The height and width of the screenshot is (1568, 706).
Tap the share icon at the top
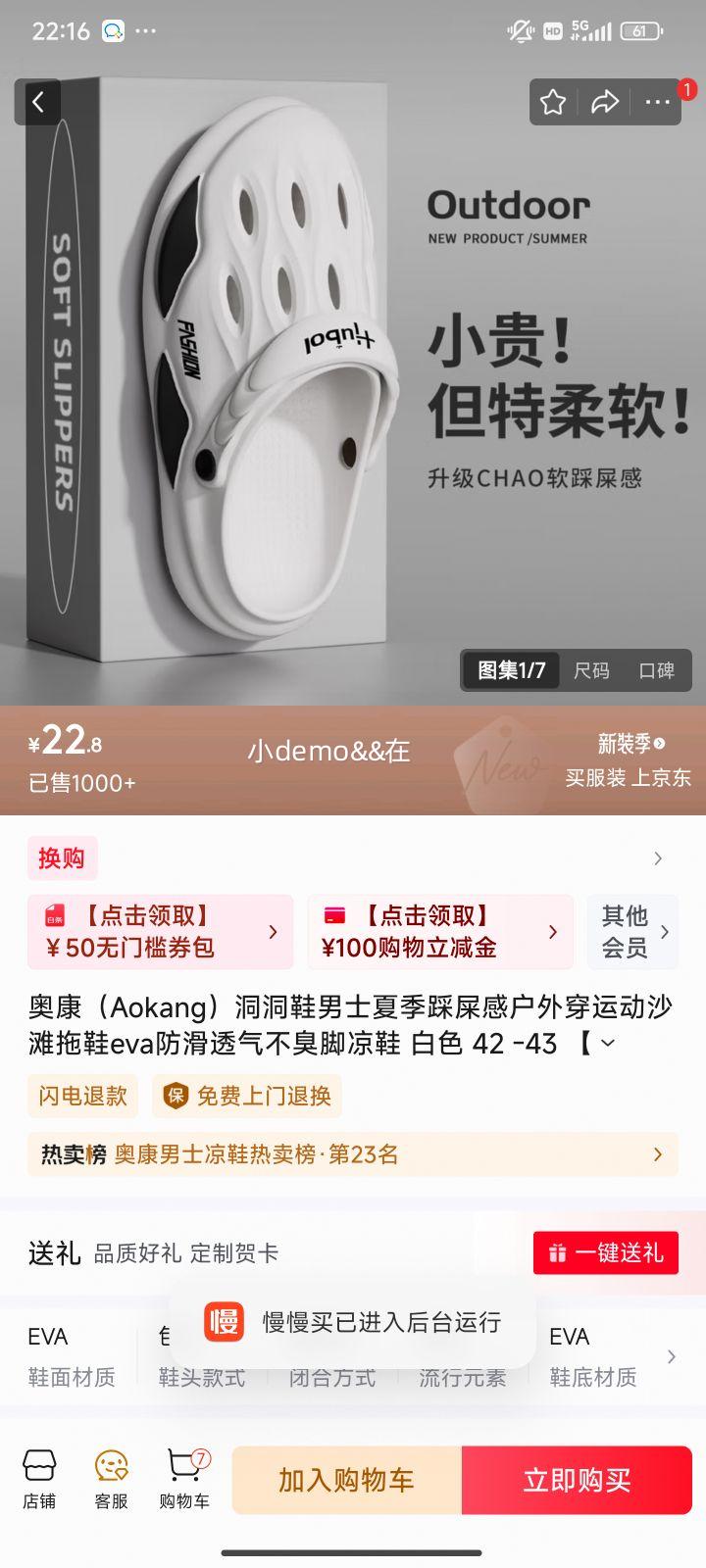pyautogui.click(x=606, y=102)
